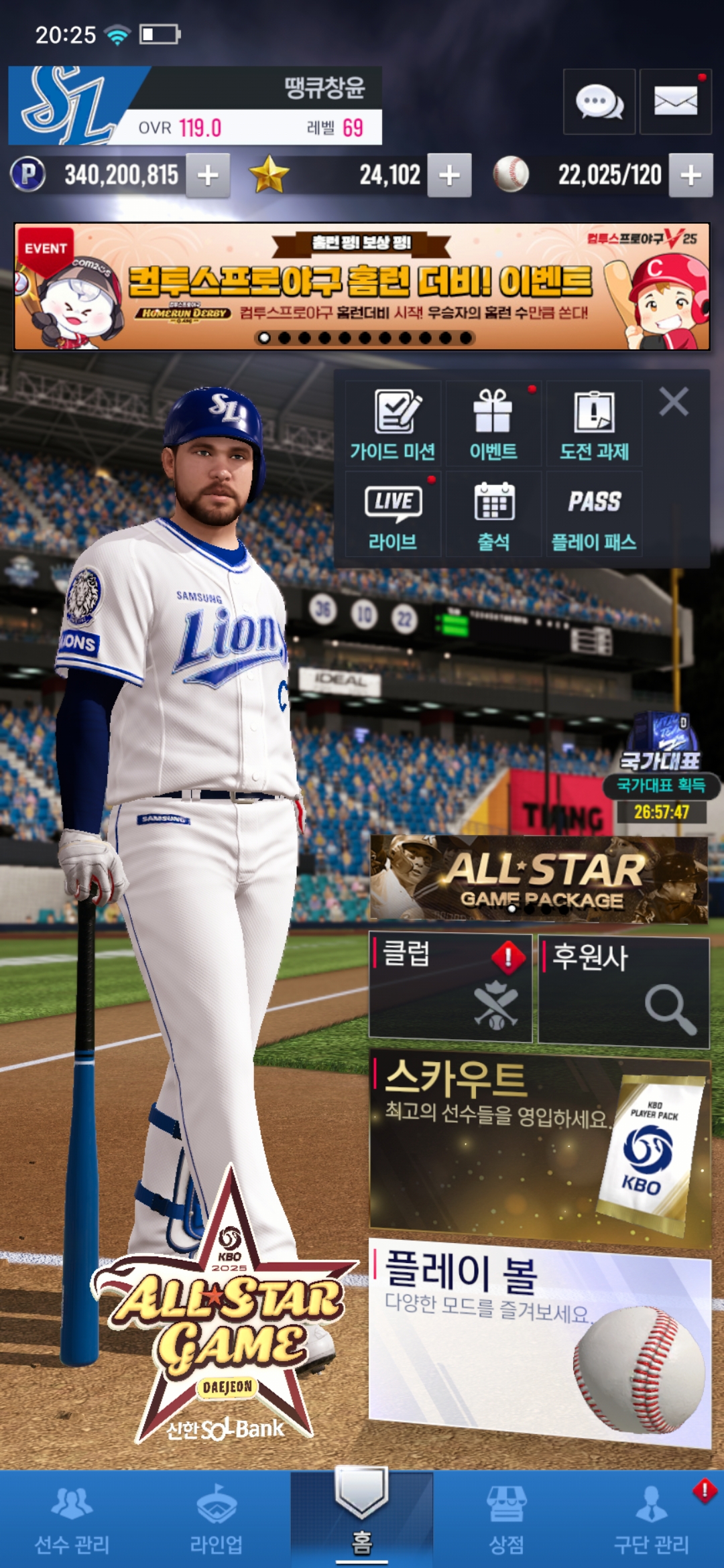Open the 클럽 tile
Screen dimensions: 724x1568
[x=450, y=988]
